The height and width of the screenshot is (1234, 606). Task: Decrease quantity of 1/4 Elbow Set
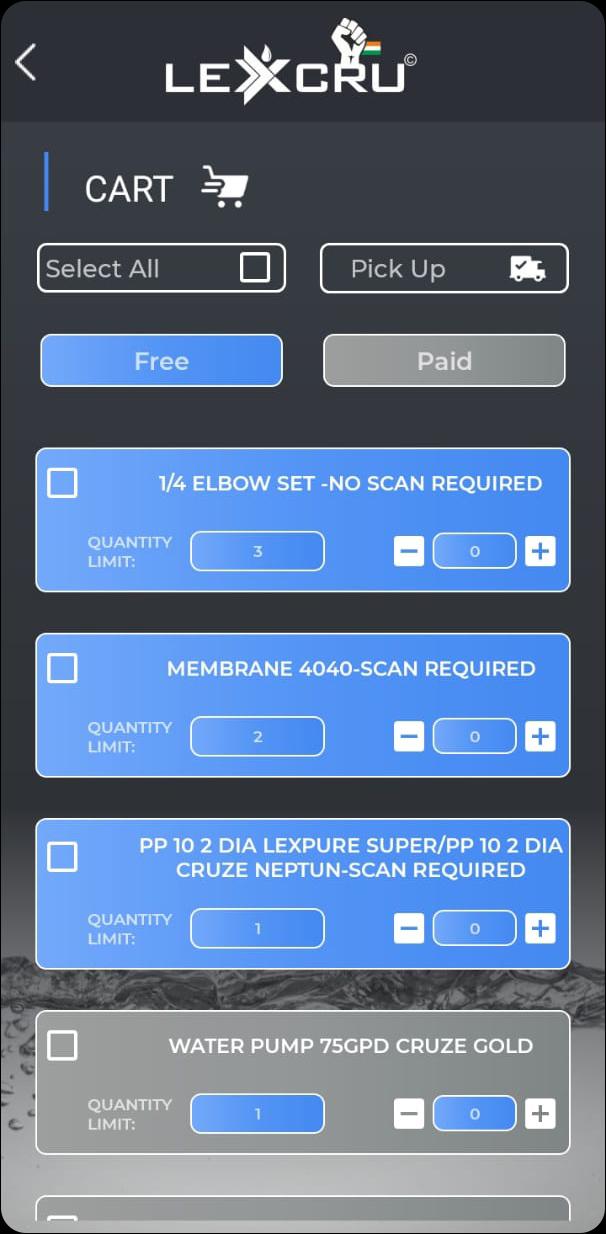[x=409, y=551]
